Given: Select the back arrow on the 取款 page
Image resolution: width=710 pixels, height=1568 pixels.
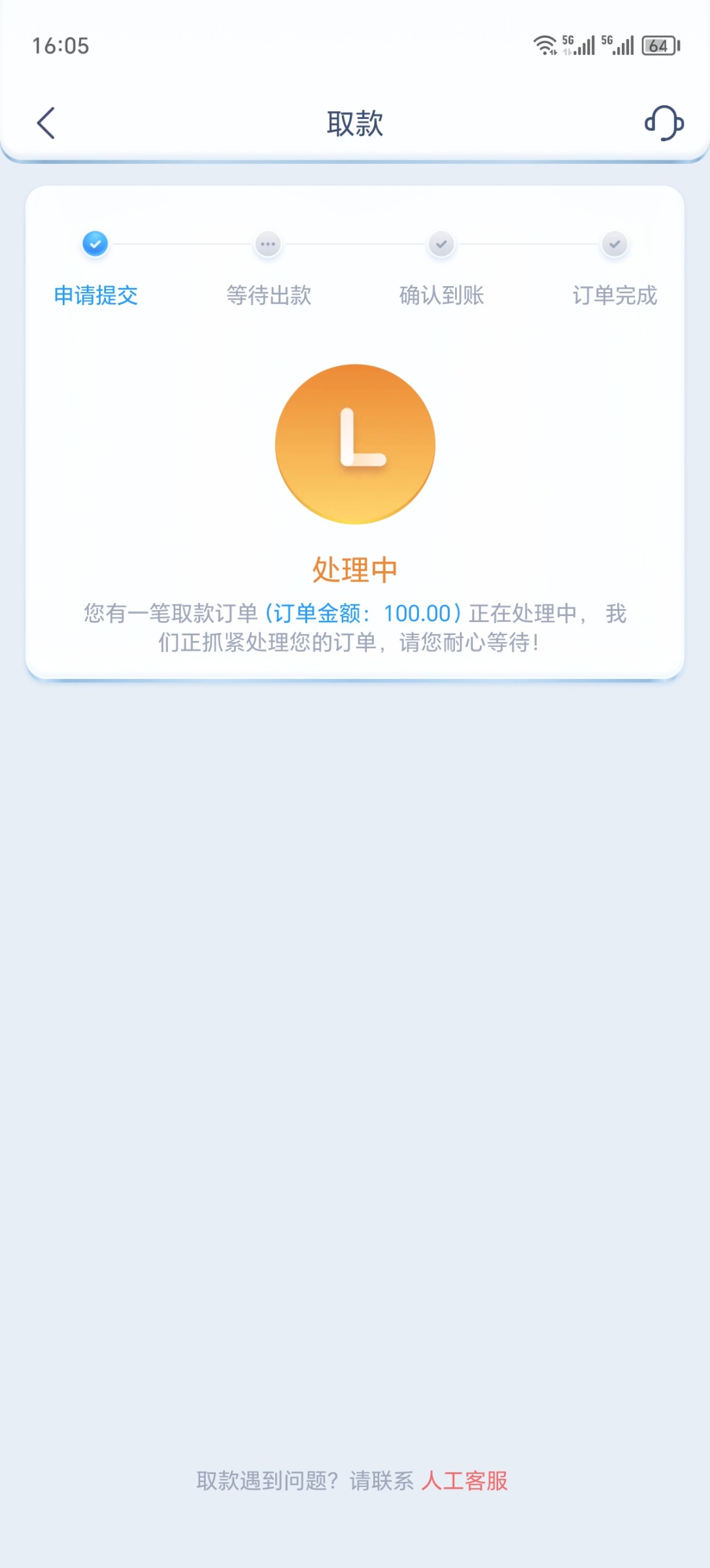Looking at the screenshot, I should coord(46,123).
